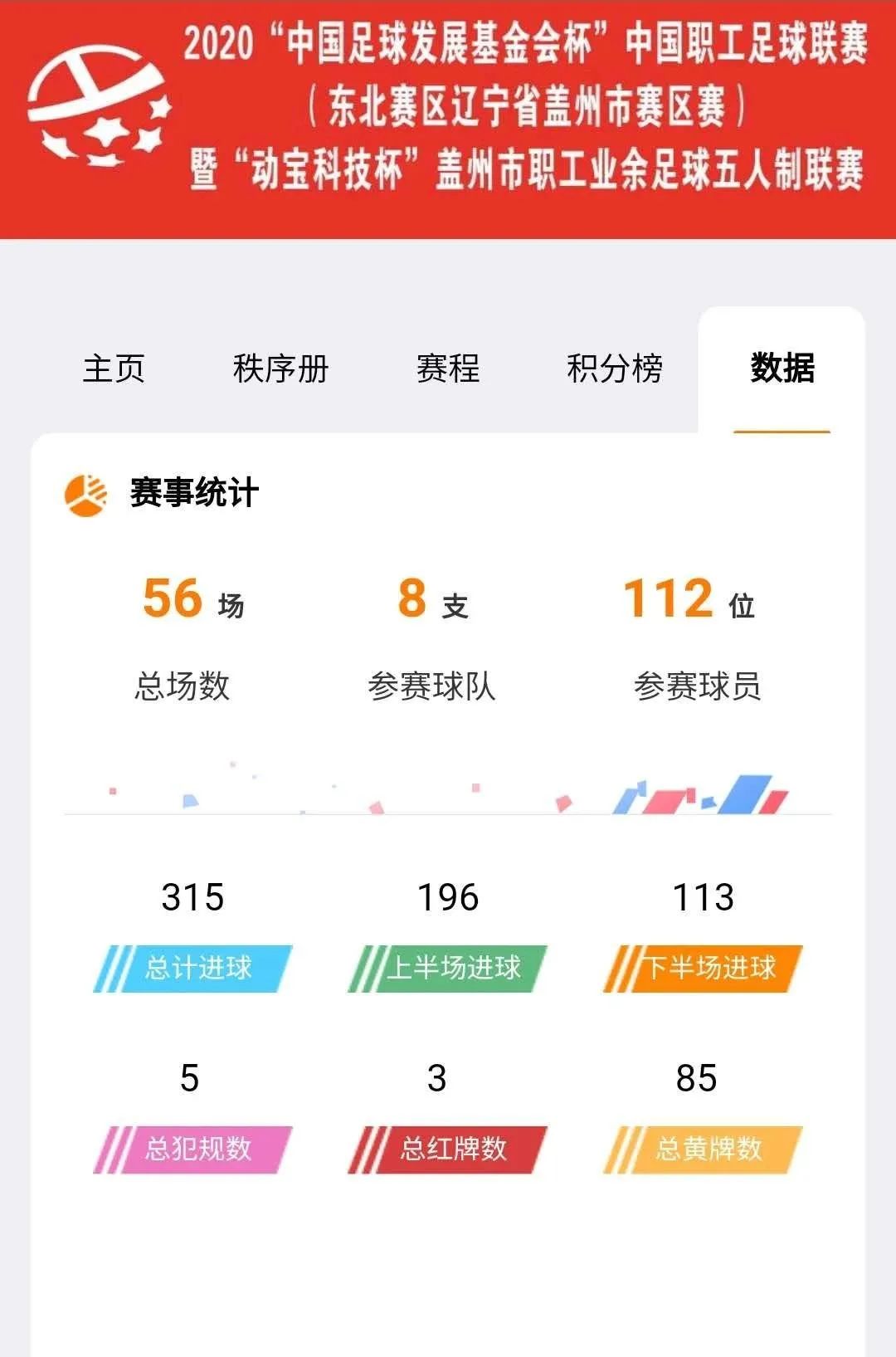The height and width of the screenshot is (1357, 896).
Task: Select the 赛事统计 pie chart icon
Action: click(x=85, y=492)
